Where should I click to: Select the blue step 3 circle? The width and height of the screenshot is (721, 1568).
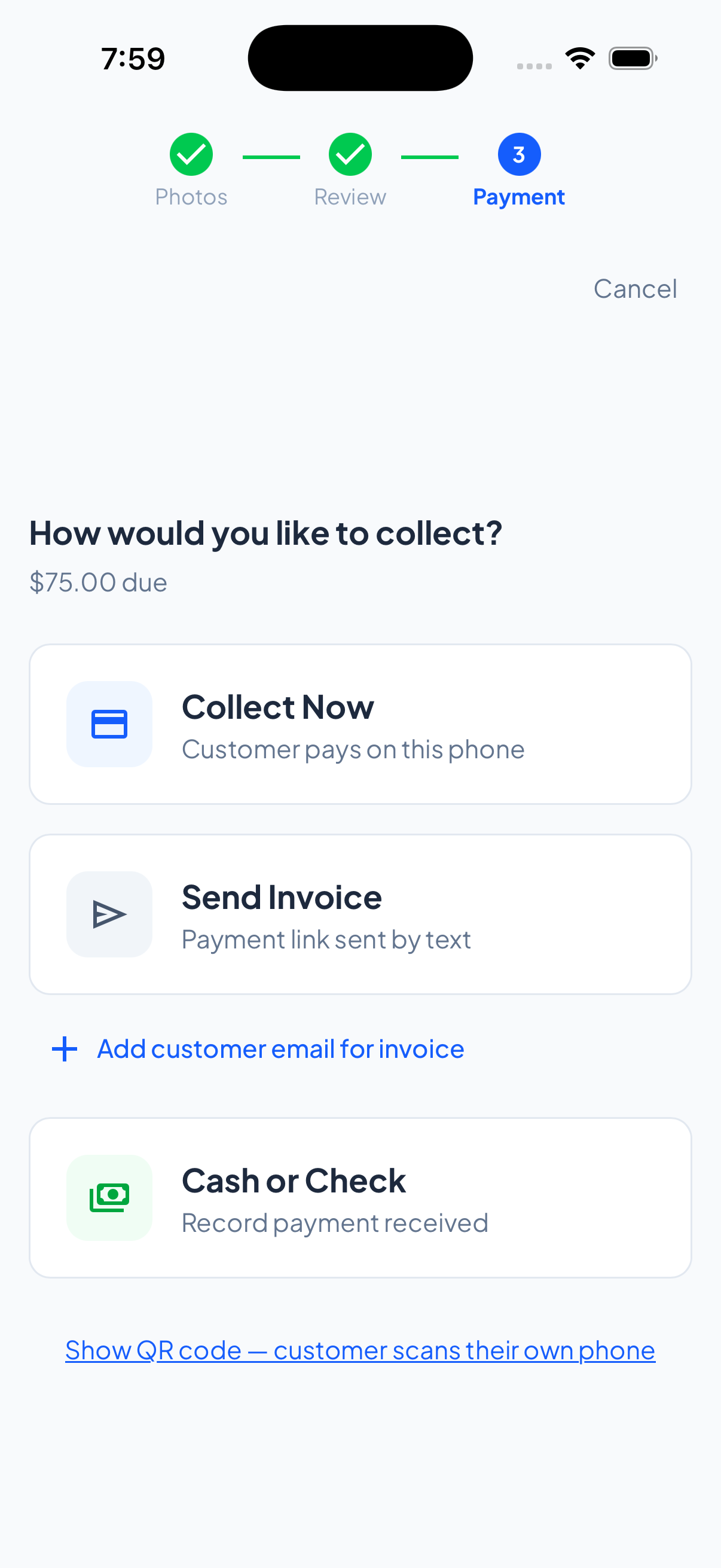pyautogui.click(x=518, y=155)
